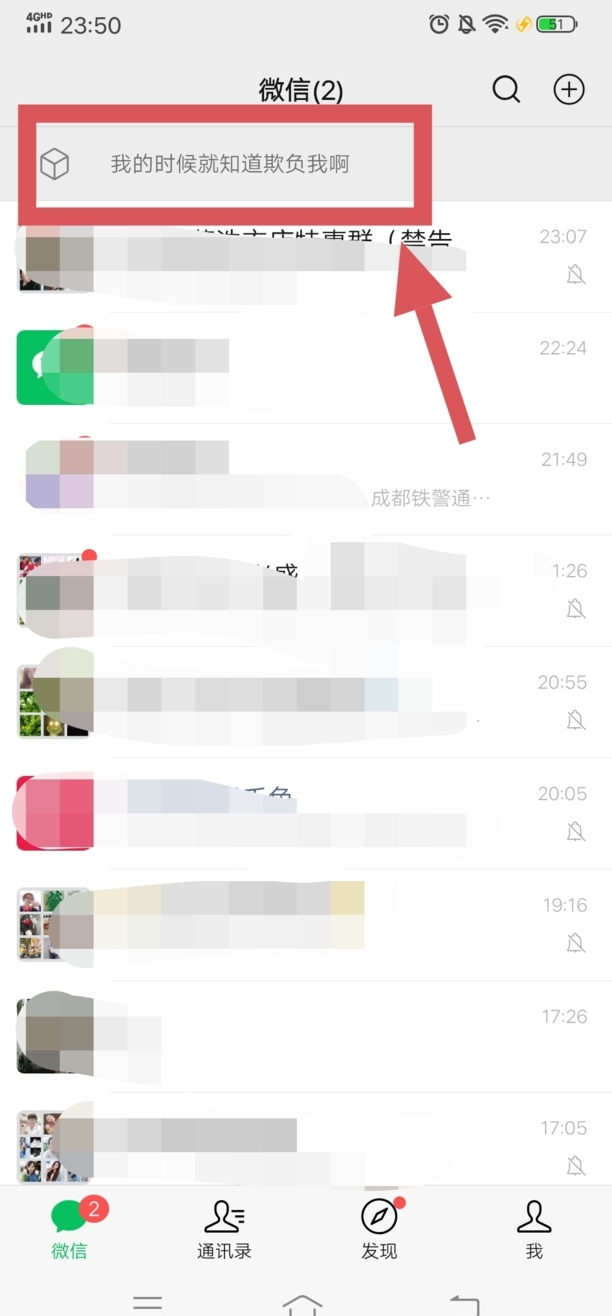Open the chat from 17:05

300,1146
